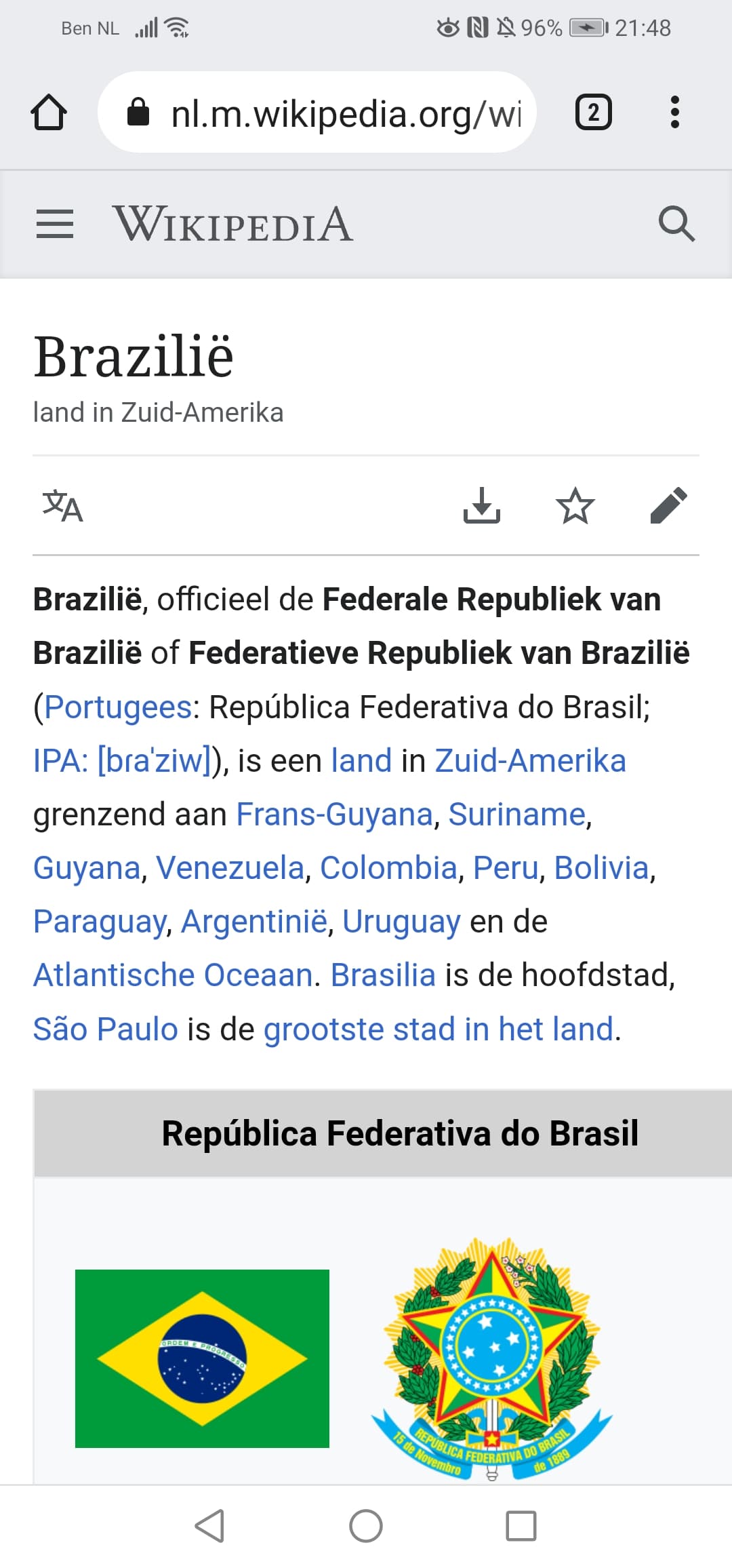Image resolution: width=732 pixels, height=1568 pixels.
Task: Change the article language
Action: coord(62,506)
